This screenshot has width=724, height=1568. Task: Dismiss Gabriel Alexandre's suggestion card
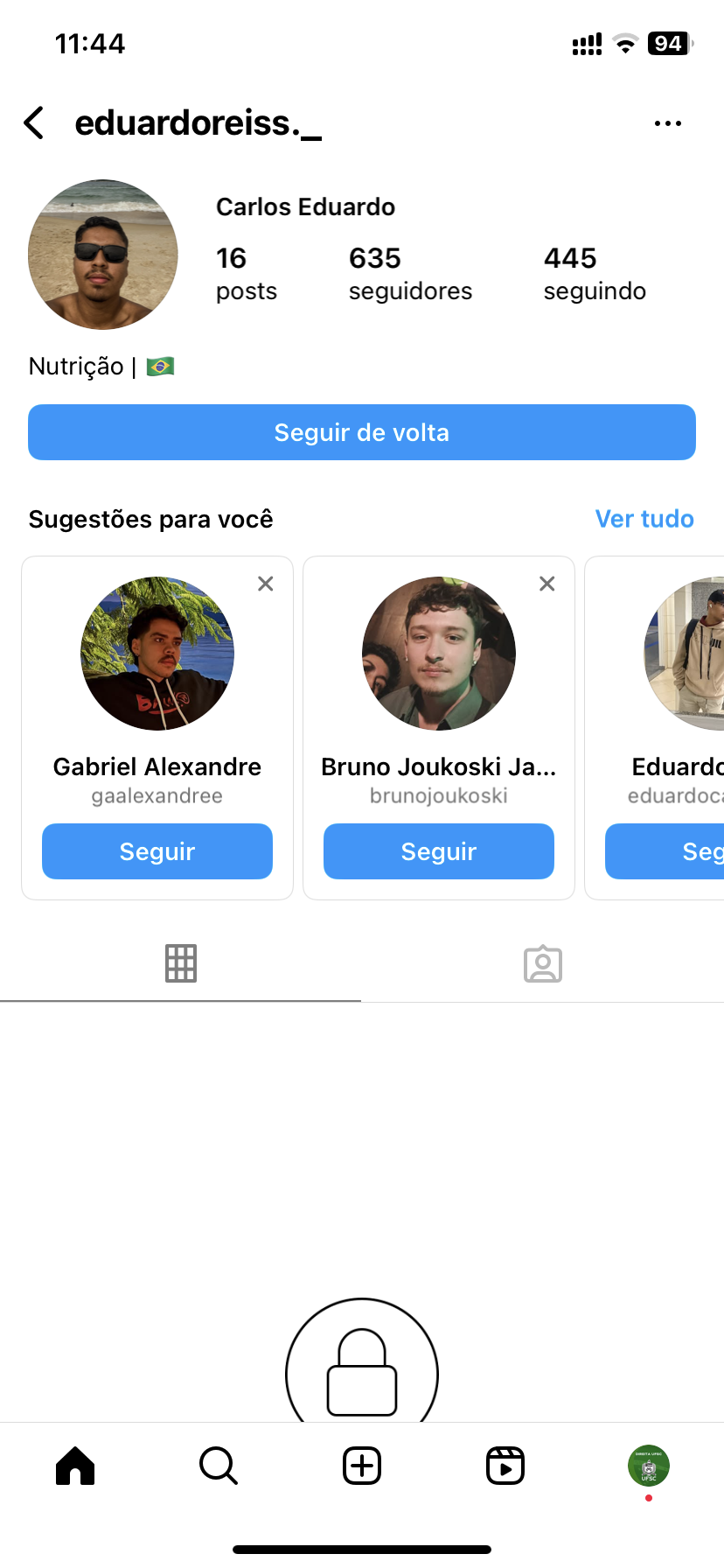[x=266, y=584]
